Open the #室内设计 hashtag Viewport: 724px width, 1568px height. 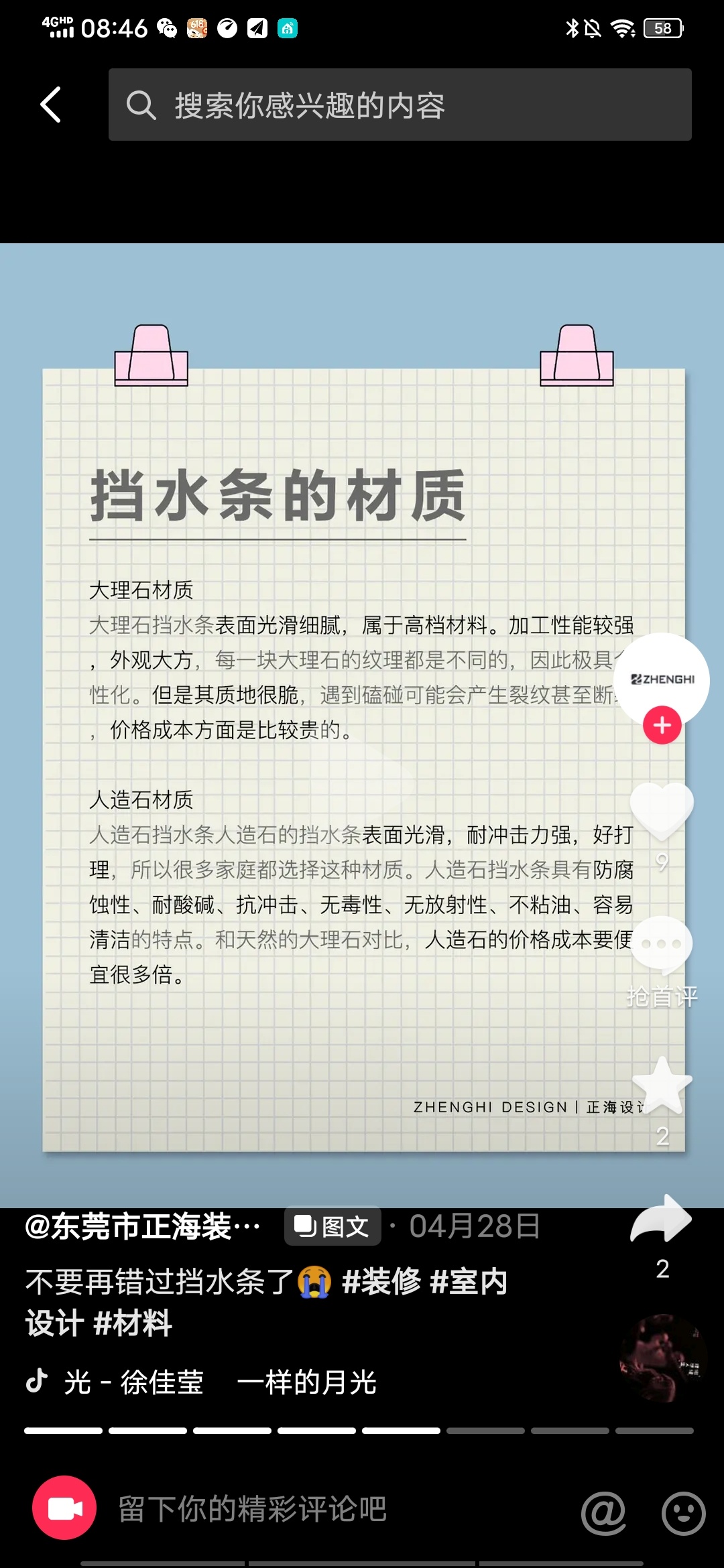coord(468,1281)
